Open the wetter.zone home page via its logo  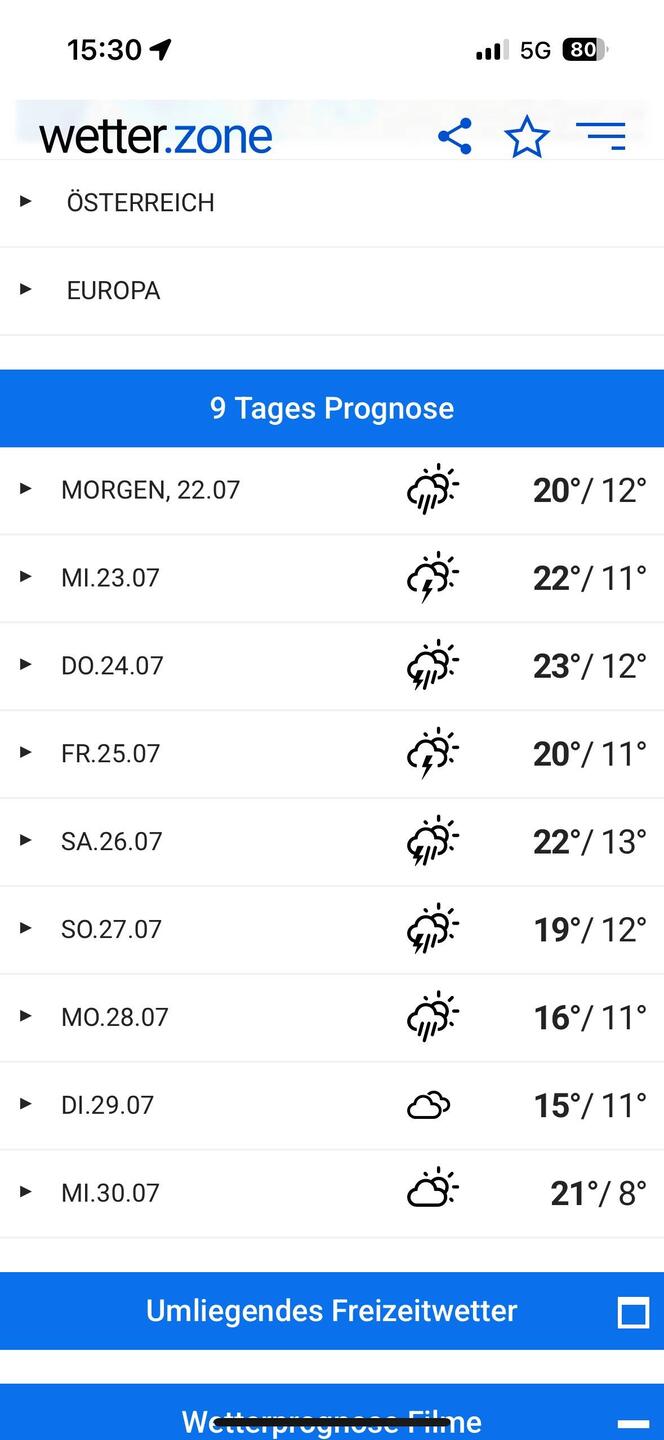[x=156, y=136]
